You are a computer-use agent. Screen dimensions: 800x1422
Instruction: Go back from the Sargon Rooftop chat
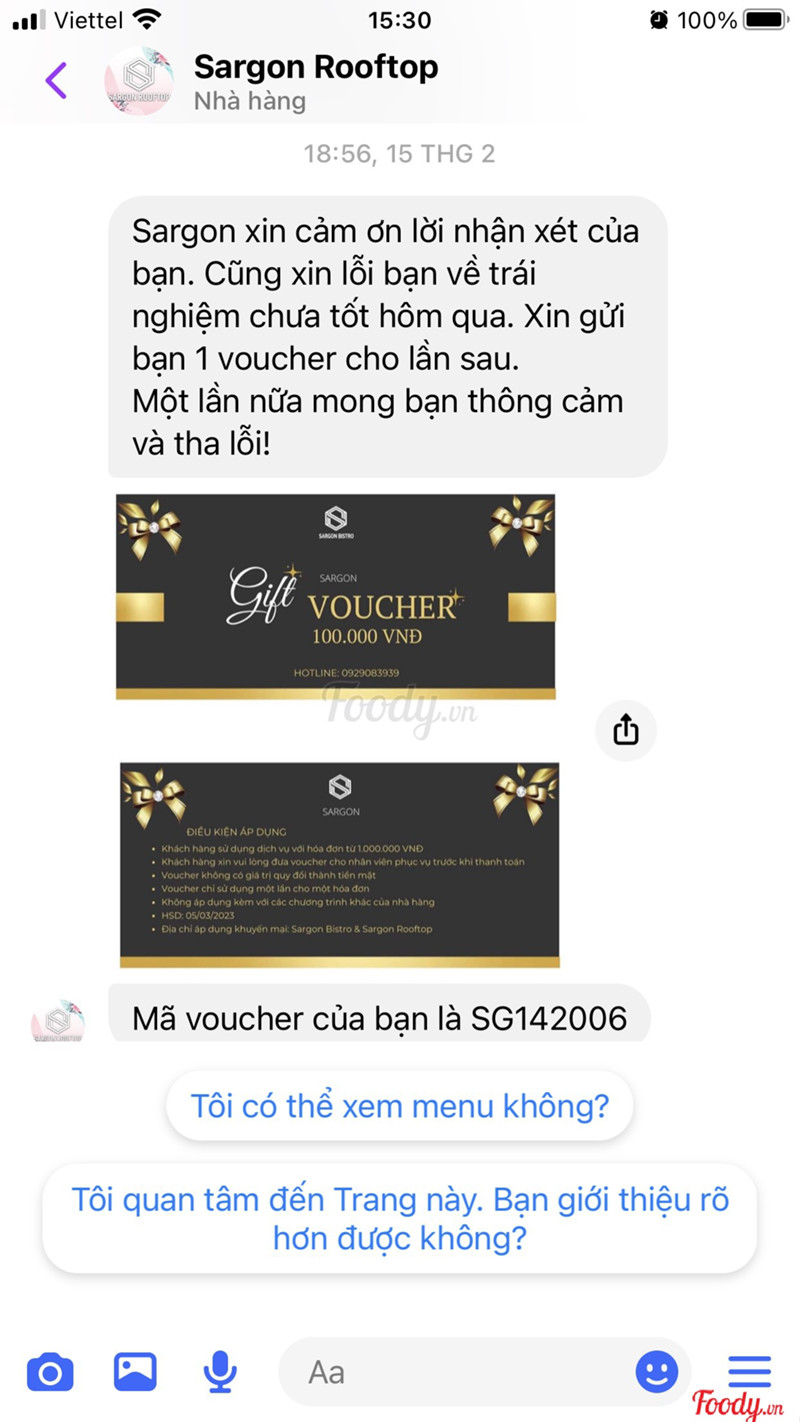[56, 80]
